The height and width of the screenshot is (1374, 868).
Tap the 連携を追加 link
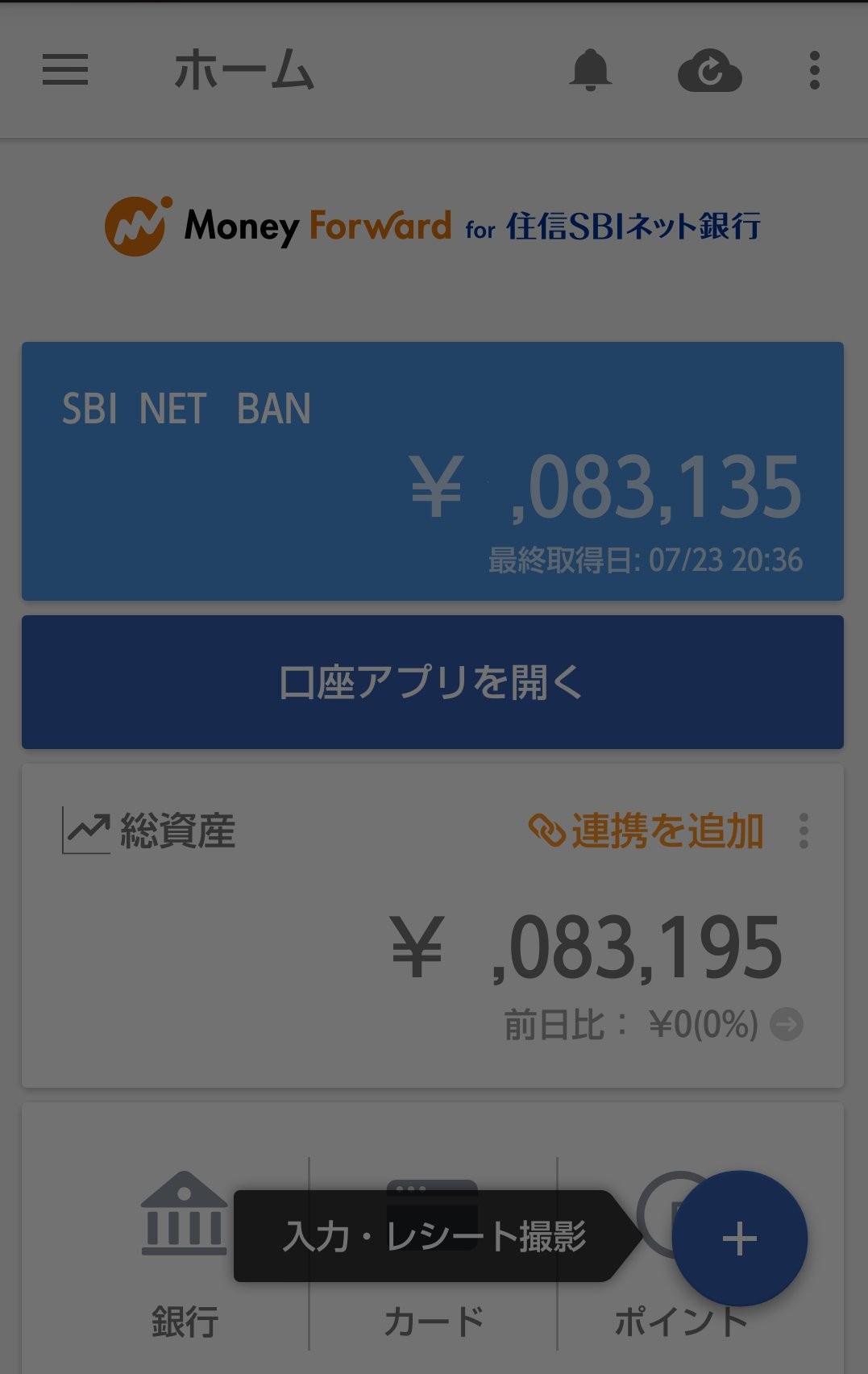pos(646,831)
